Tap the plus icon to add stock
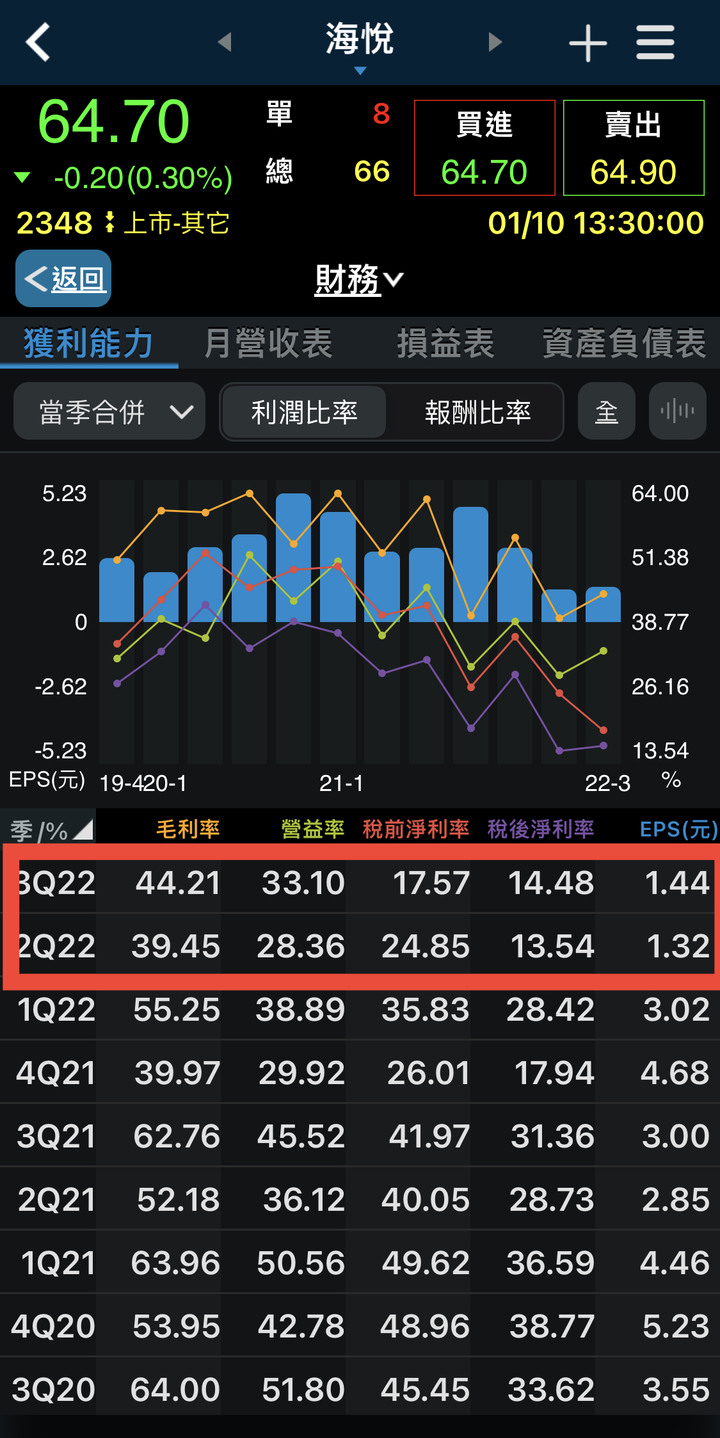The height and width of the screenshot is (1438, 720). coord(588,44)
